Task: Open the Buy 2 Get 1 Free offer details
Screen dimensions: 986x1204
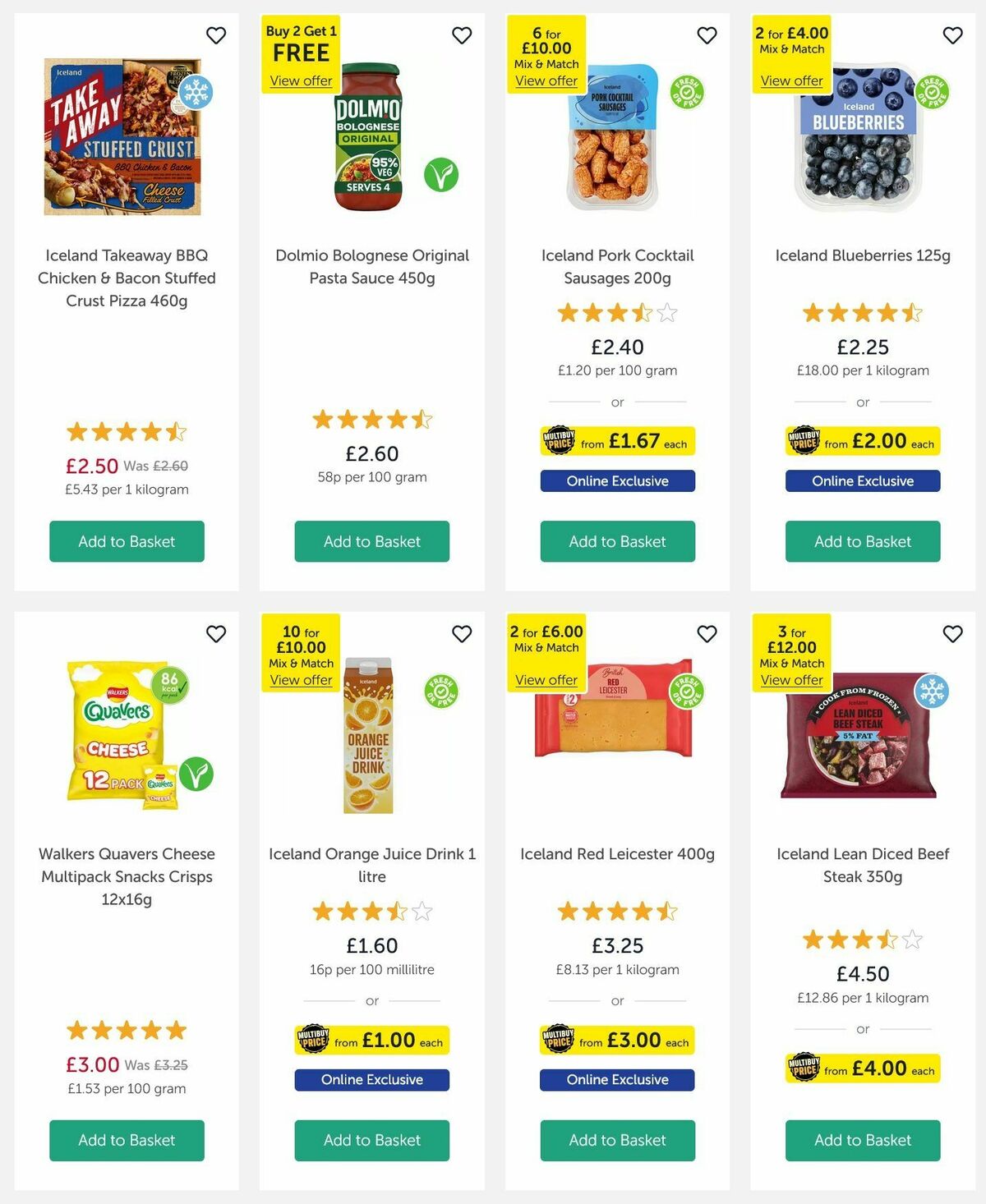Action: 300,80
